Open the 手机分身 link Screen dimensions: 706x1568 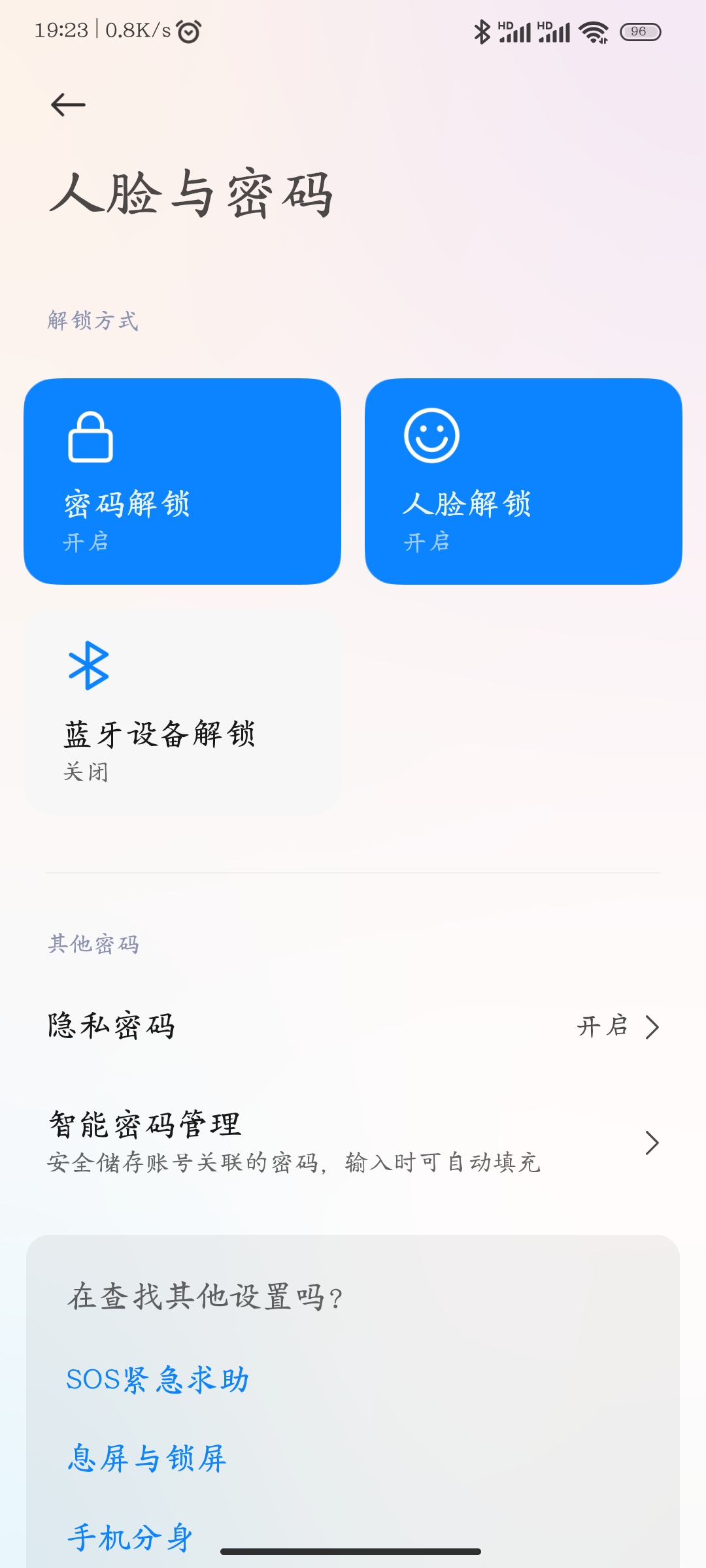click(130, 1537)
